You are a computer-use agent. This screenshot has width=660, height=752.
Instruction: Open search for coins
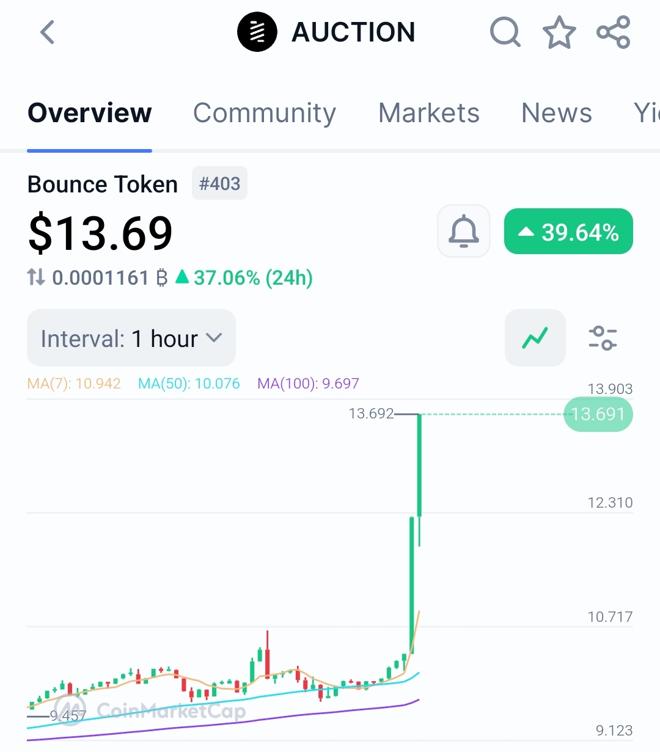(505, 33)
